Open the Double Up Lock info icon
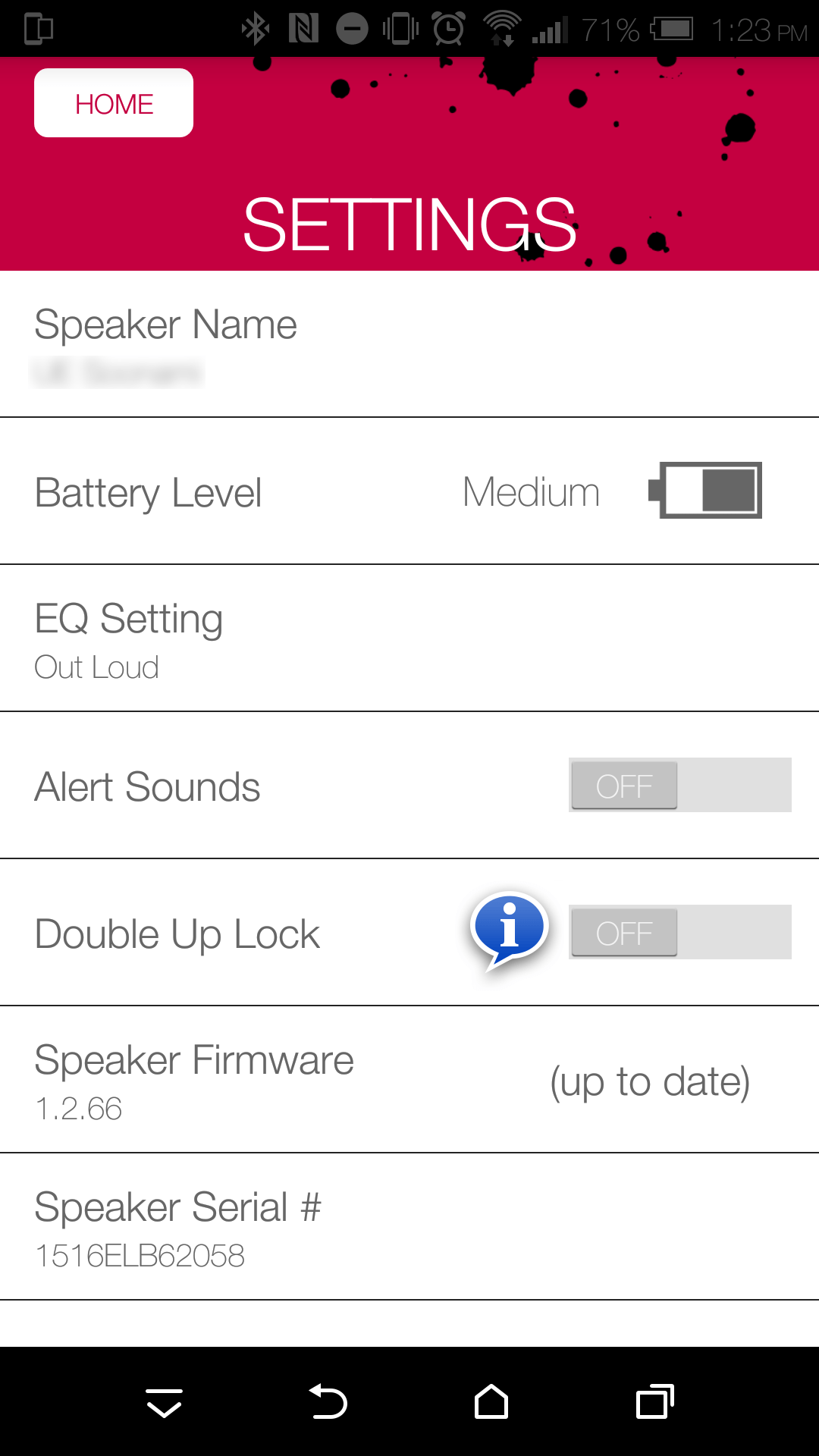 coord(509,928)
